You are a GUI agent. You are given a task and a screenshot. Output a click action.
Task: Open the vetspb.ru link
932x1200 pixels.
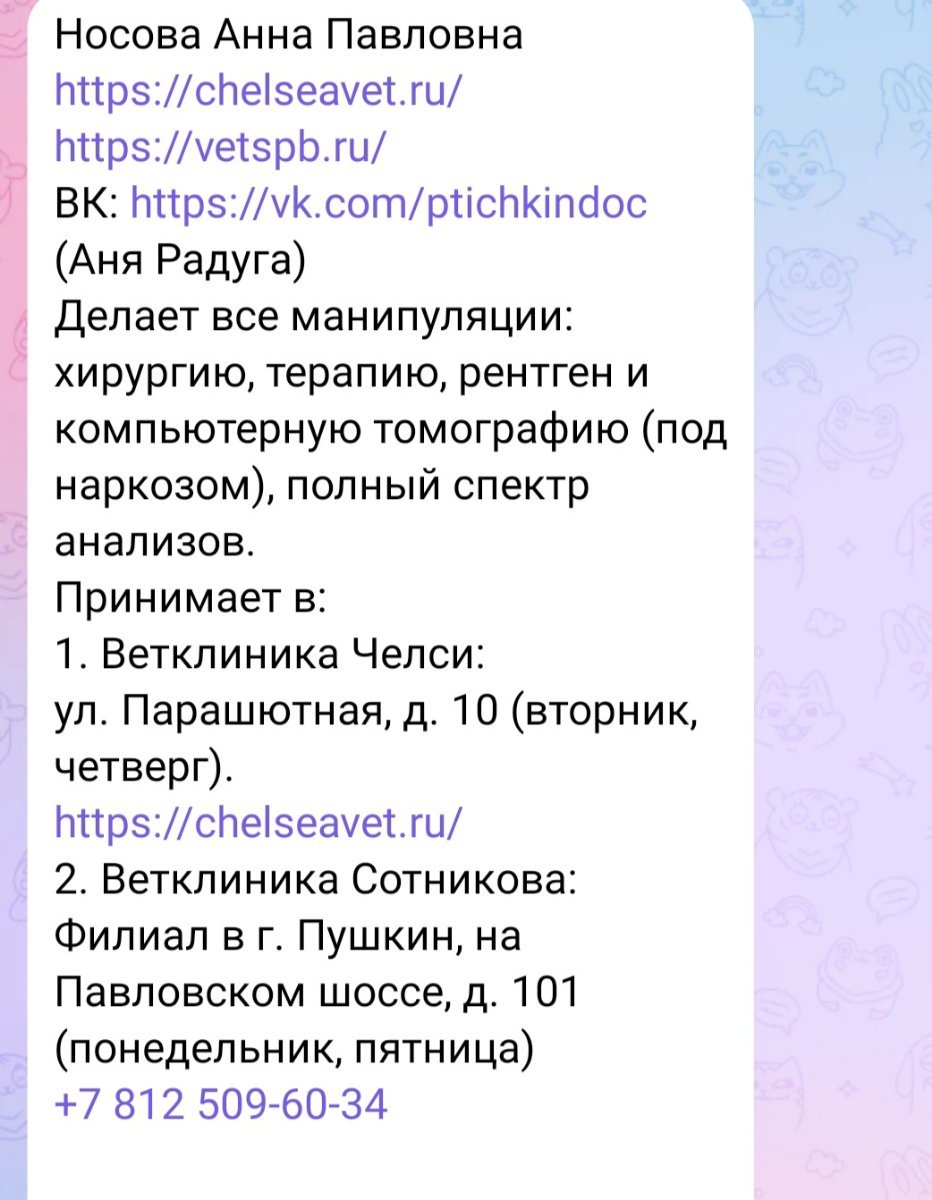click(217, 147)
